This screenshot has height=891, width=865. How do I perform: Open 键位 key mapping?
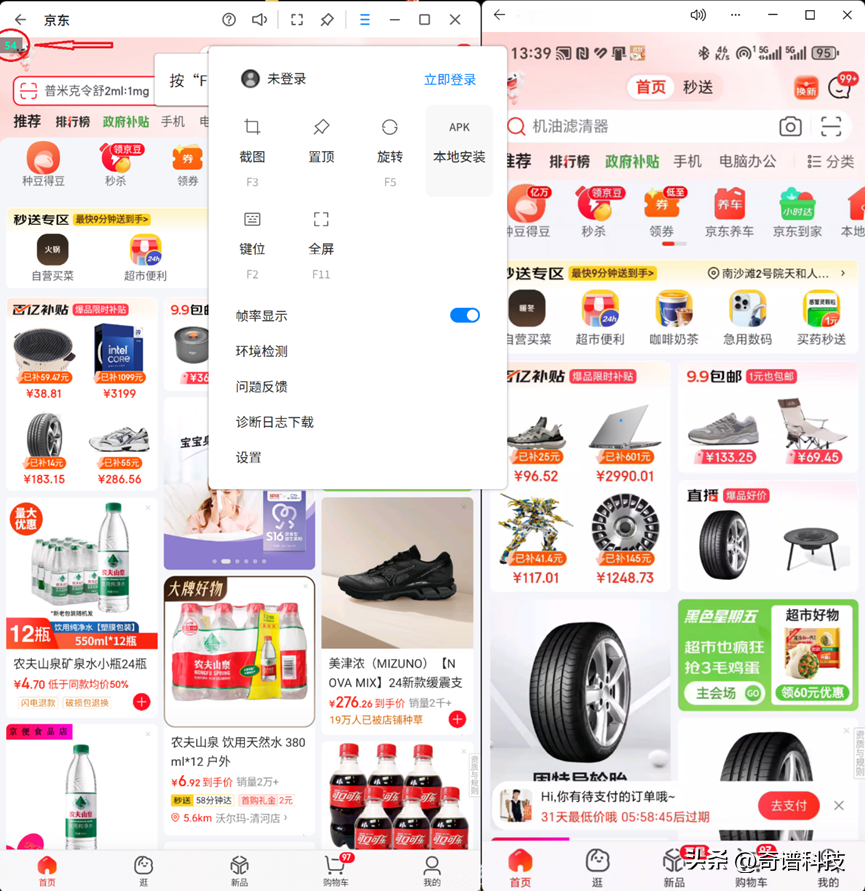click(x=252, y=231)
